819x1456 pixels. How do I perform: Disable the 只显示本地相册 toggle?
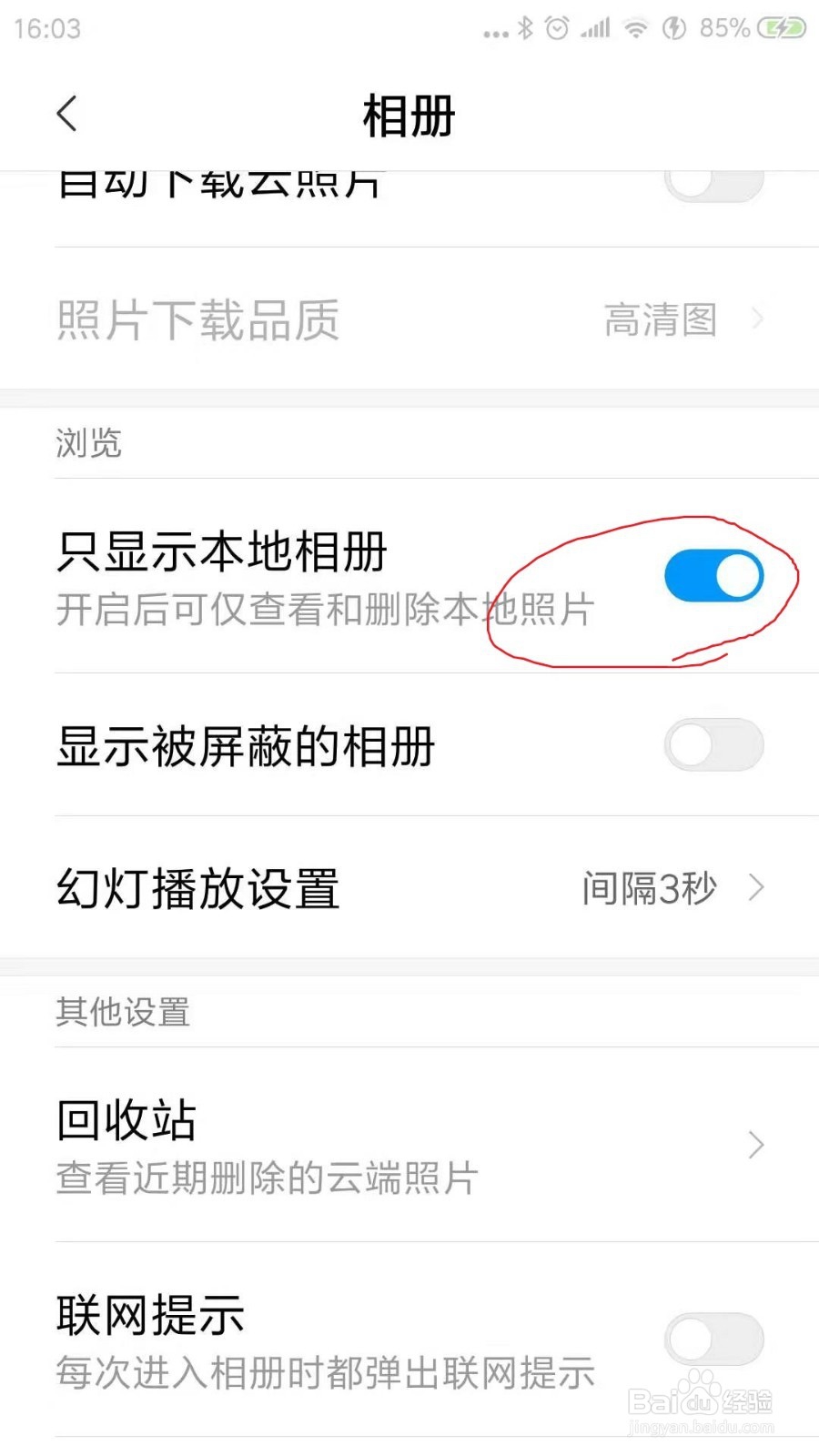point(713,574)
